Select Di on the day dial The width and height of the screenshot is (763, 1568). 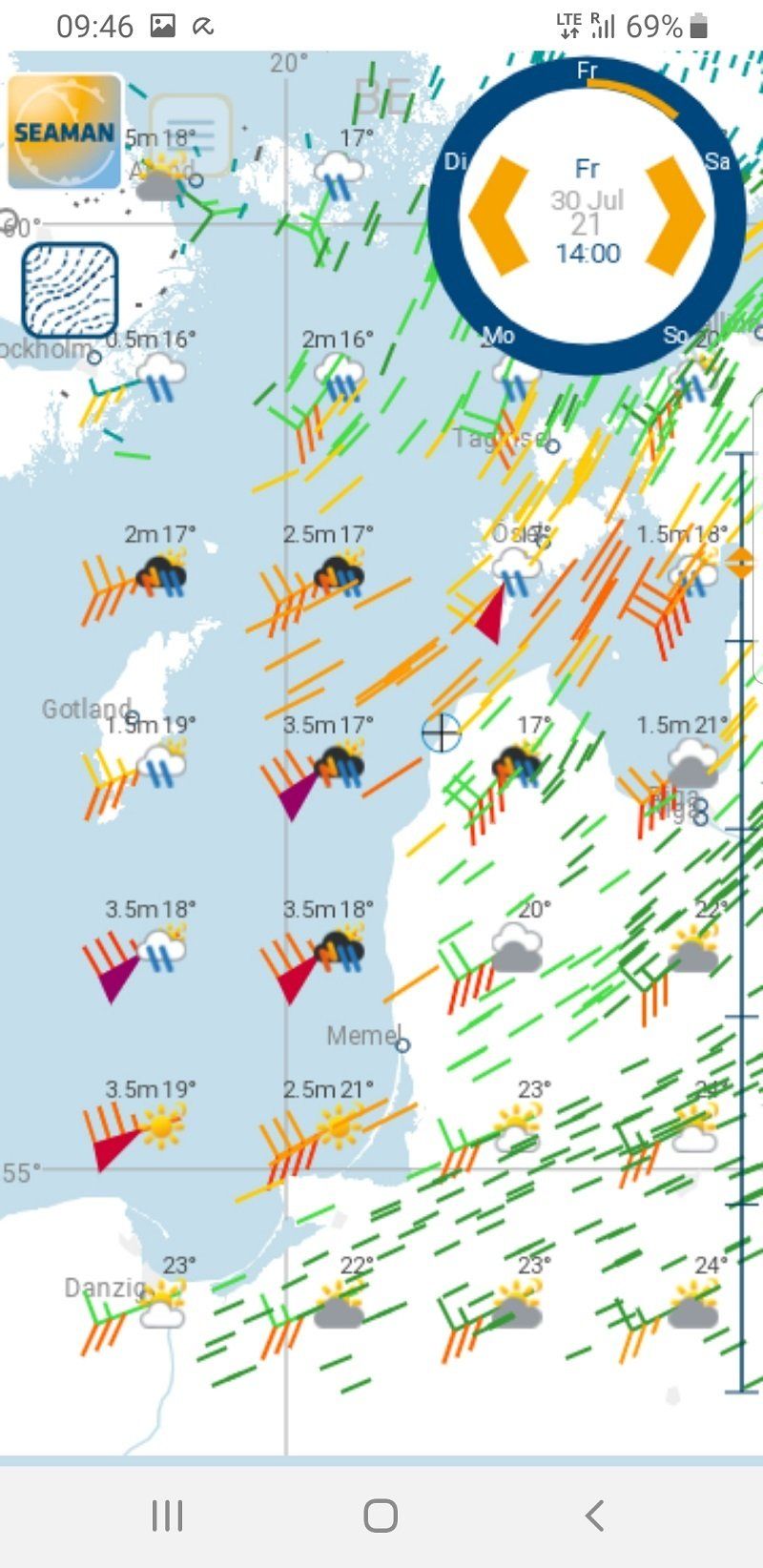pyautogui.click(x=455, y=161)
